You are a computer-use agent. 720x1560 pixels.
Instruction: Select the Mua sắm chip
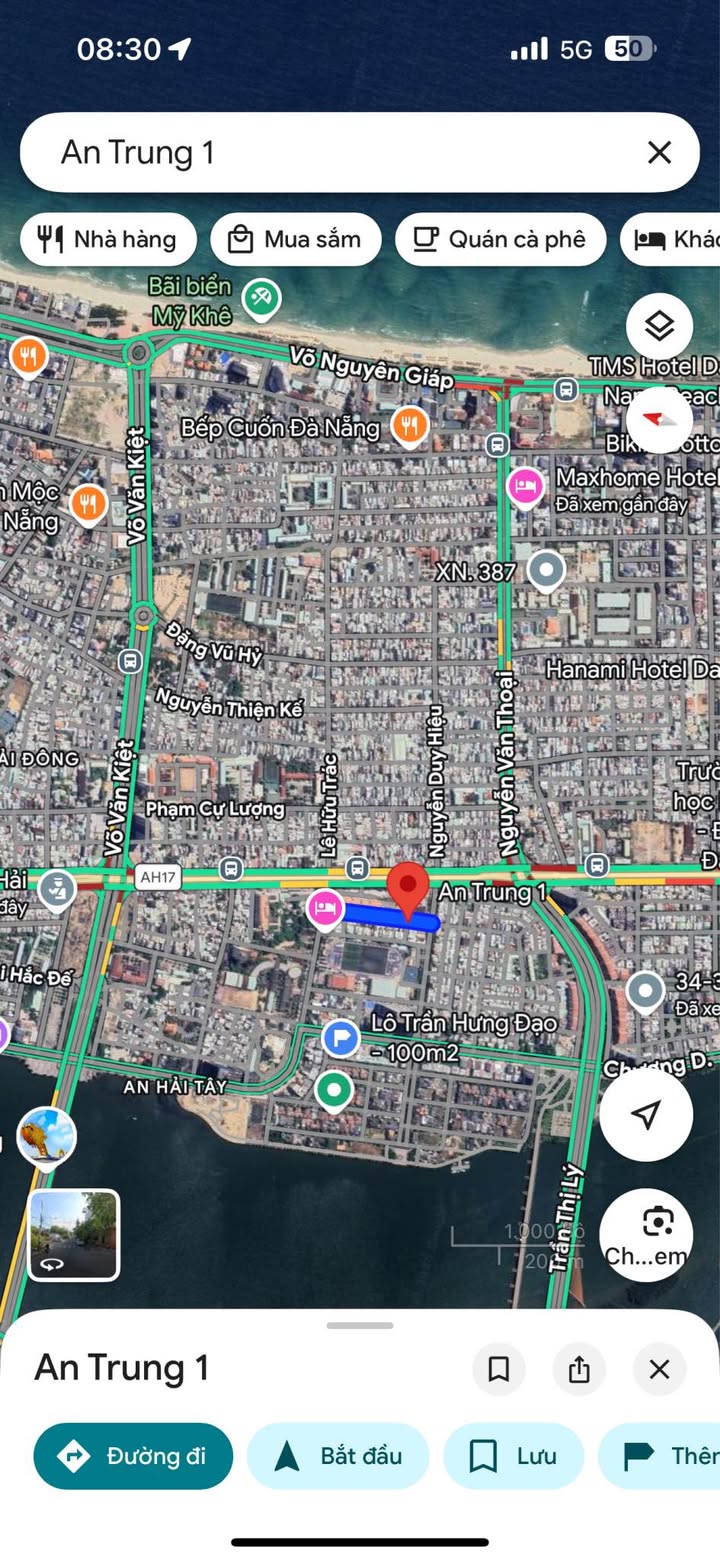pos(296,240)
